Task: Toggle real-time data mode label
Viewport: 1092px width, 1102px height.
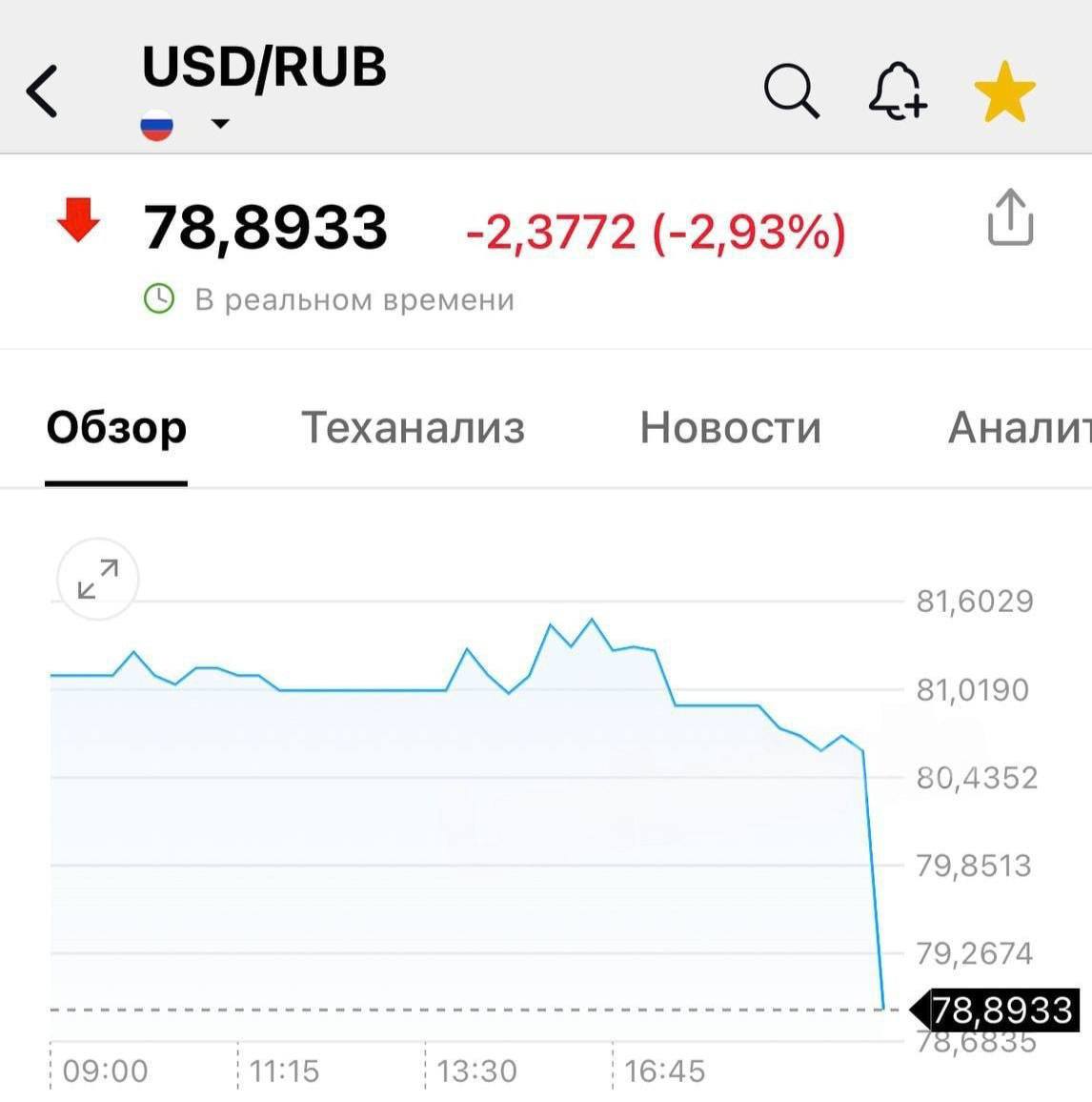Action: coord(353,297)
